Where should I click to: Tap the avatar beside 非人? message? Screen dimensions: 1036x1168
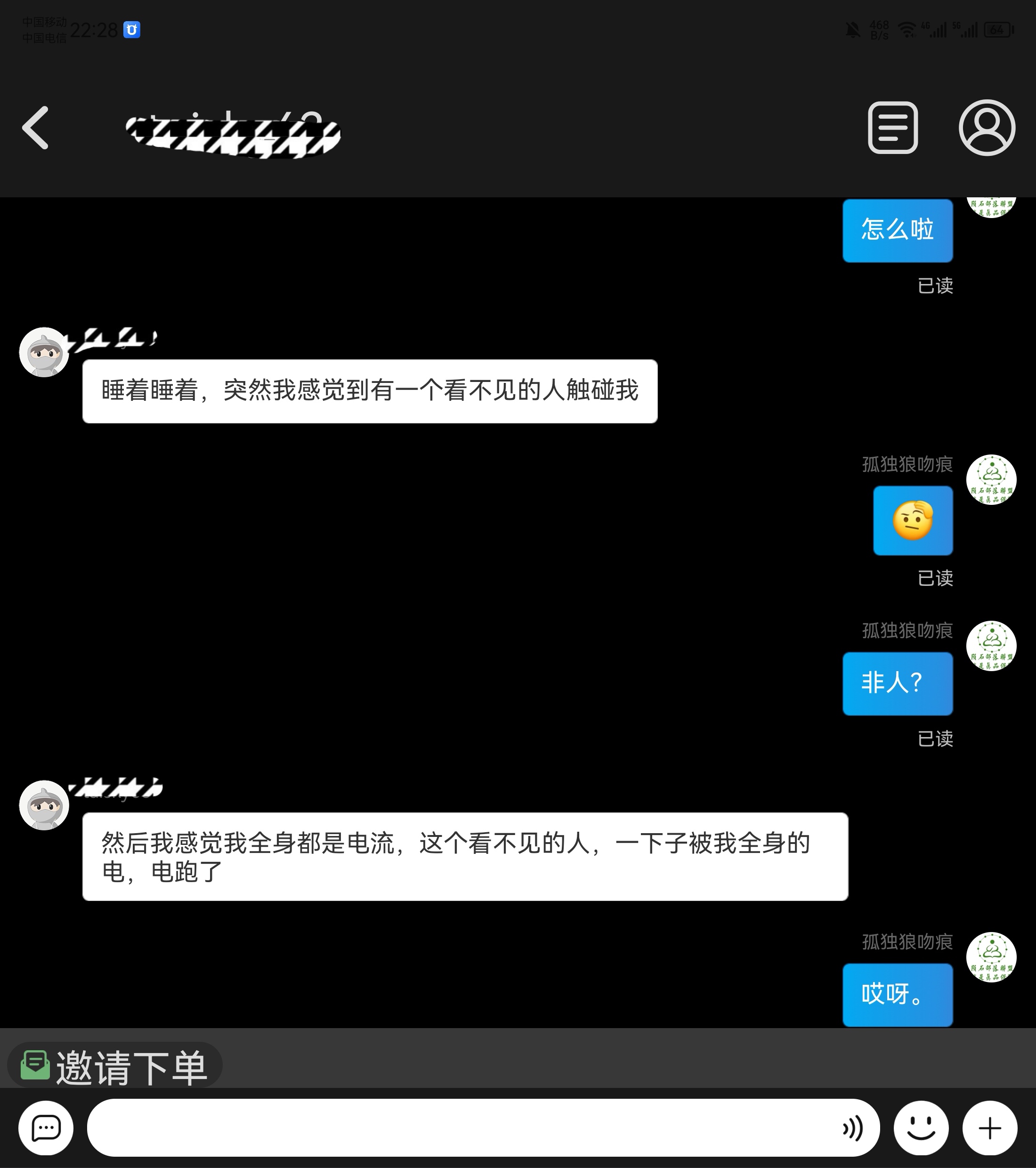[991, 646]
